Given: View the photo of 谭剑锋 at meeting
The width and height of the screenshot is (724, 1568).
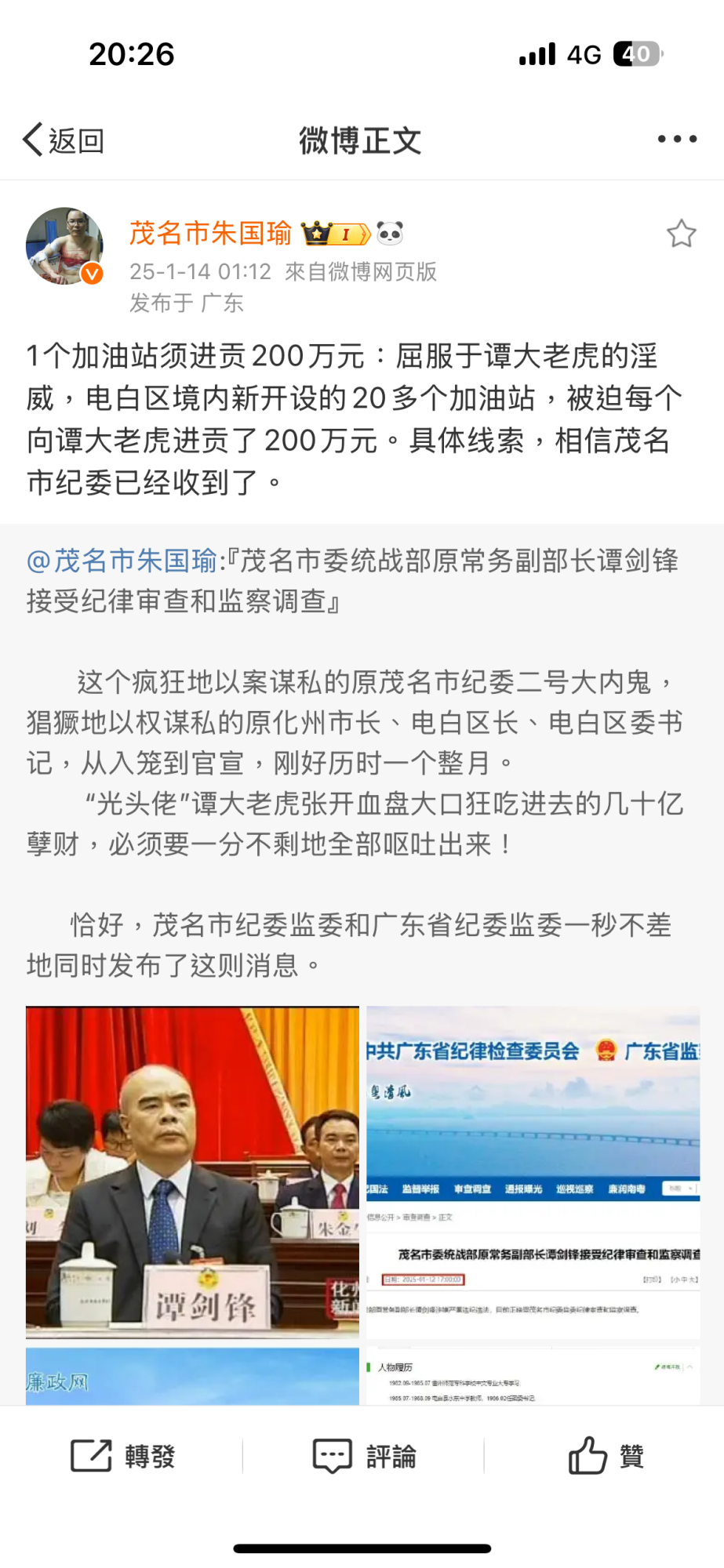Looking at the screenshot, I should (192, 1171).
